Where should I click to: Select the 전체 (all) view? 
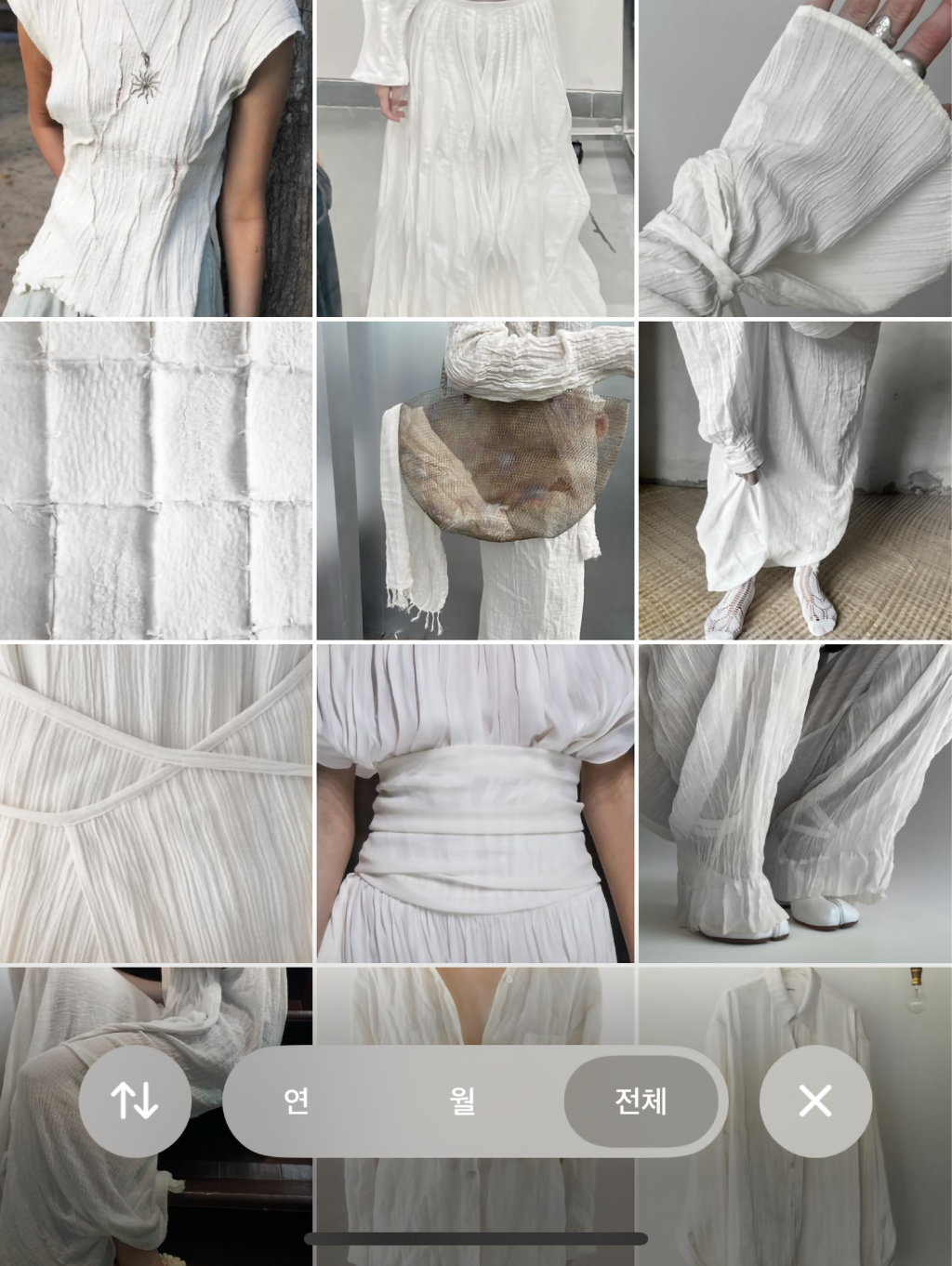pyautogui.click(x=641, y=1101)
